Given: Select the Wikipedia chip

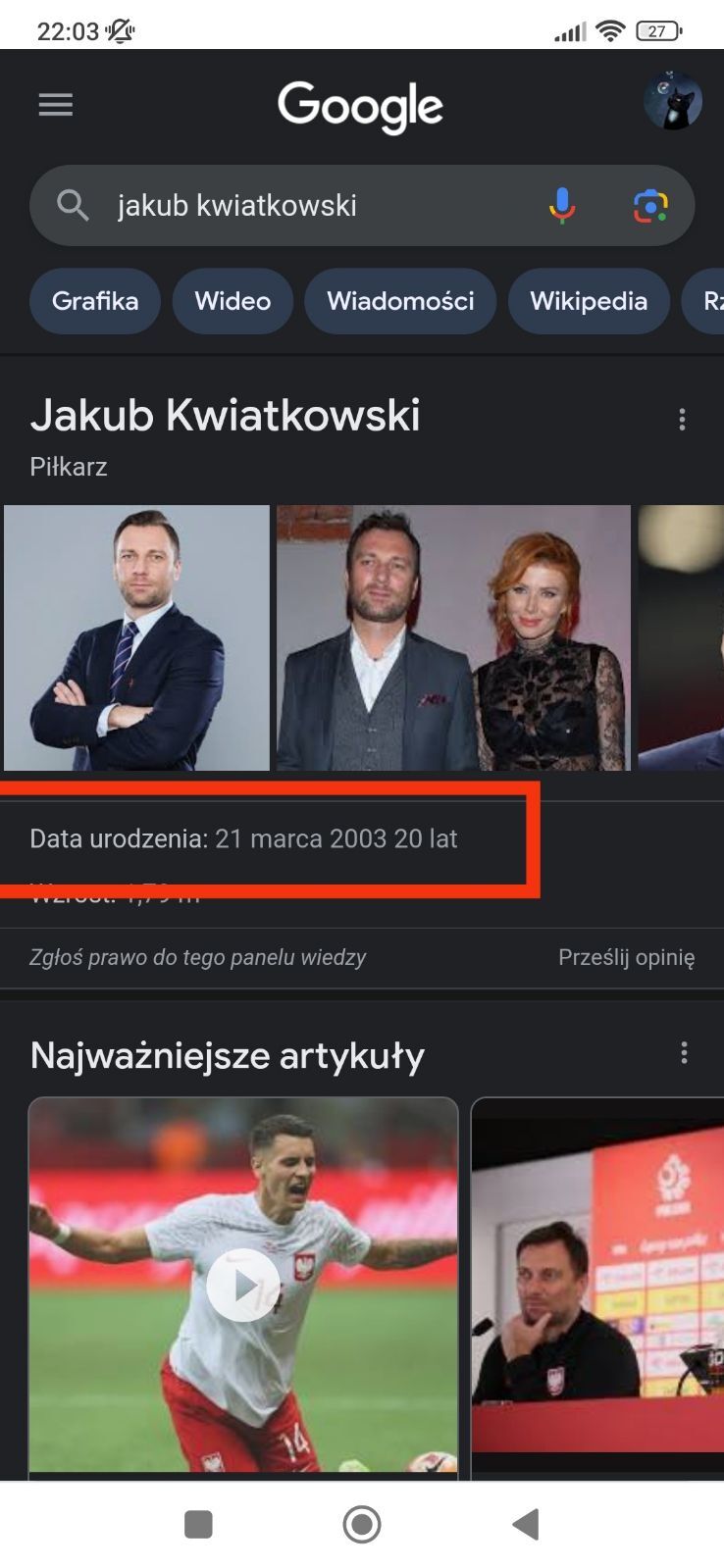Looking at the screenshot, I should point(589,301).
